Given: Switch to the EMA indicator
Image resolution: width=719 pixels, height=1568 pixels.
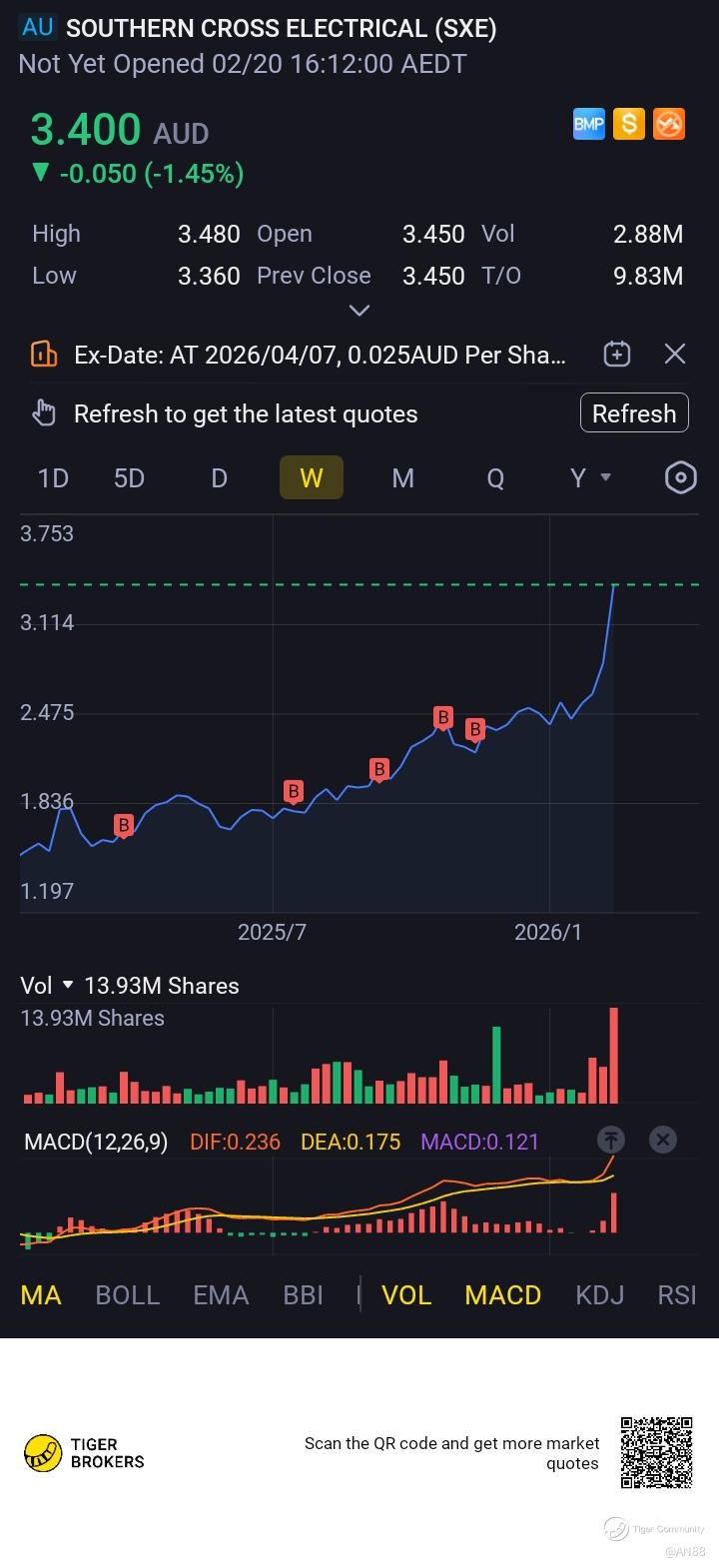Looking at the screenshot, I should pos(221,1295).
